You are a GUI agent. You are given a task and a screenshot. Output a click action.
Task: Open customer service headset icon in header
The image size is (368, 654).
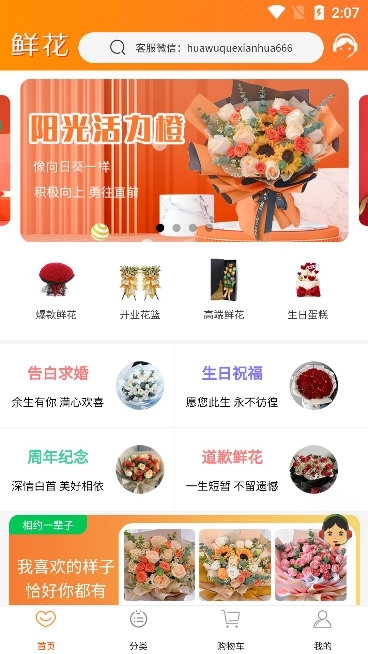tap(345, 45)
